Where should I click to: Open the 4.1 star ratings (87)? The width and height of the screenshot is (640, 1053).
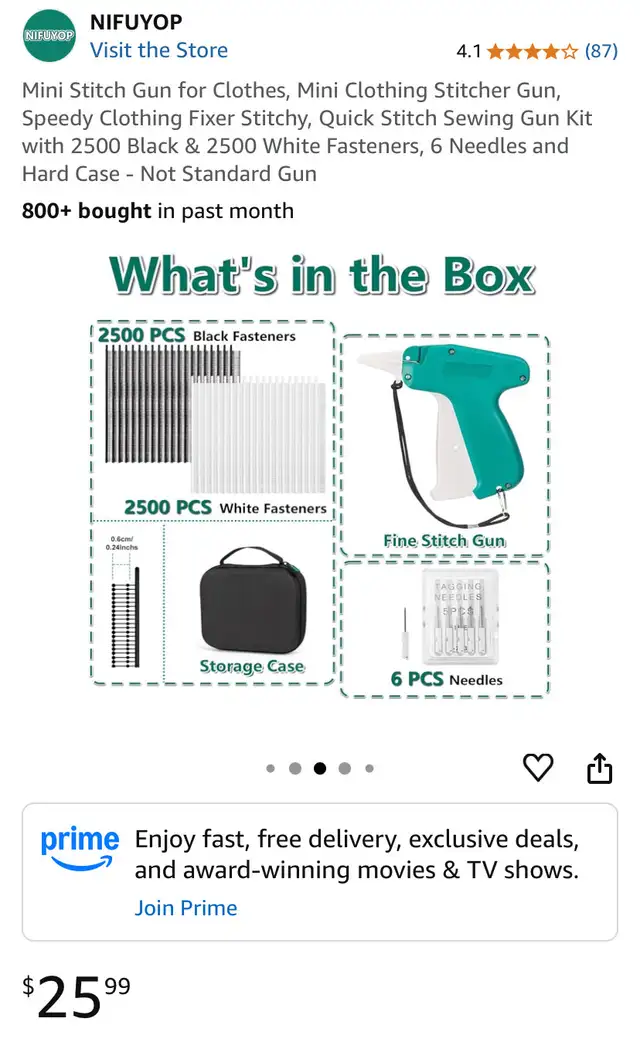pos(537,50)
